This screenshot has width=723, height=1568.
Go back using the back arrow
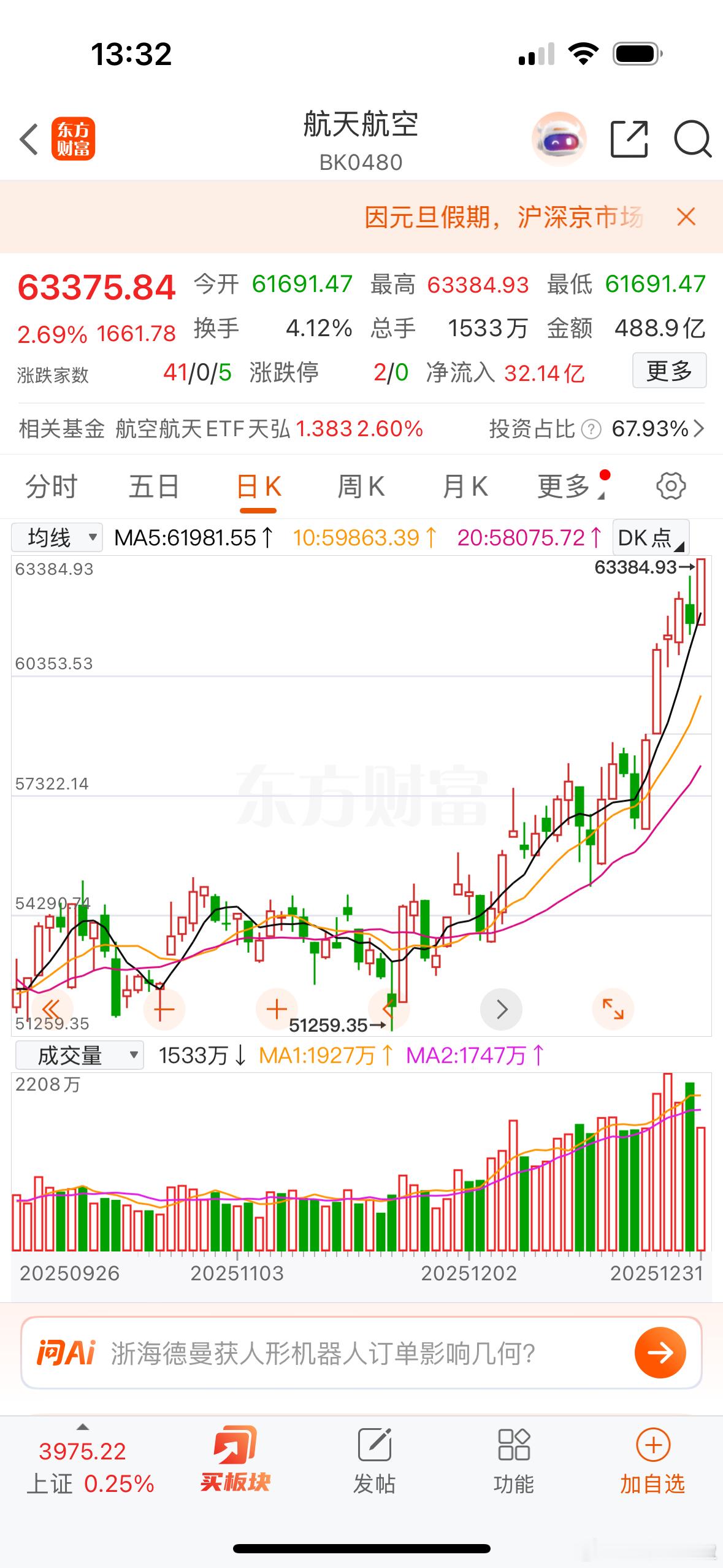pyautogui.click(x=29, y=140)
